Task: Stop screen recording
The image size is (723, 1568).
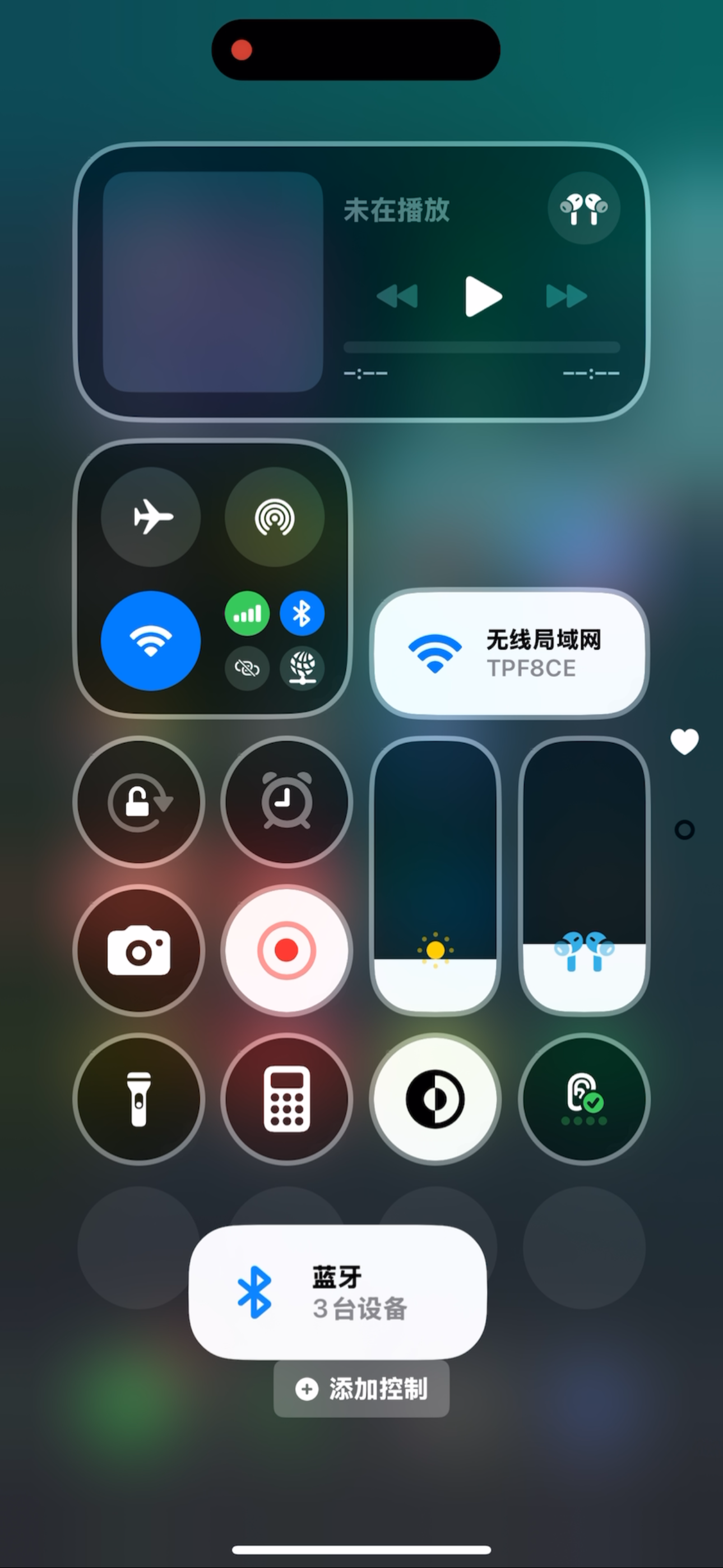Action: 286,950
